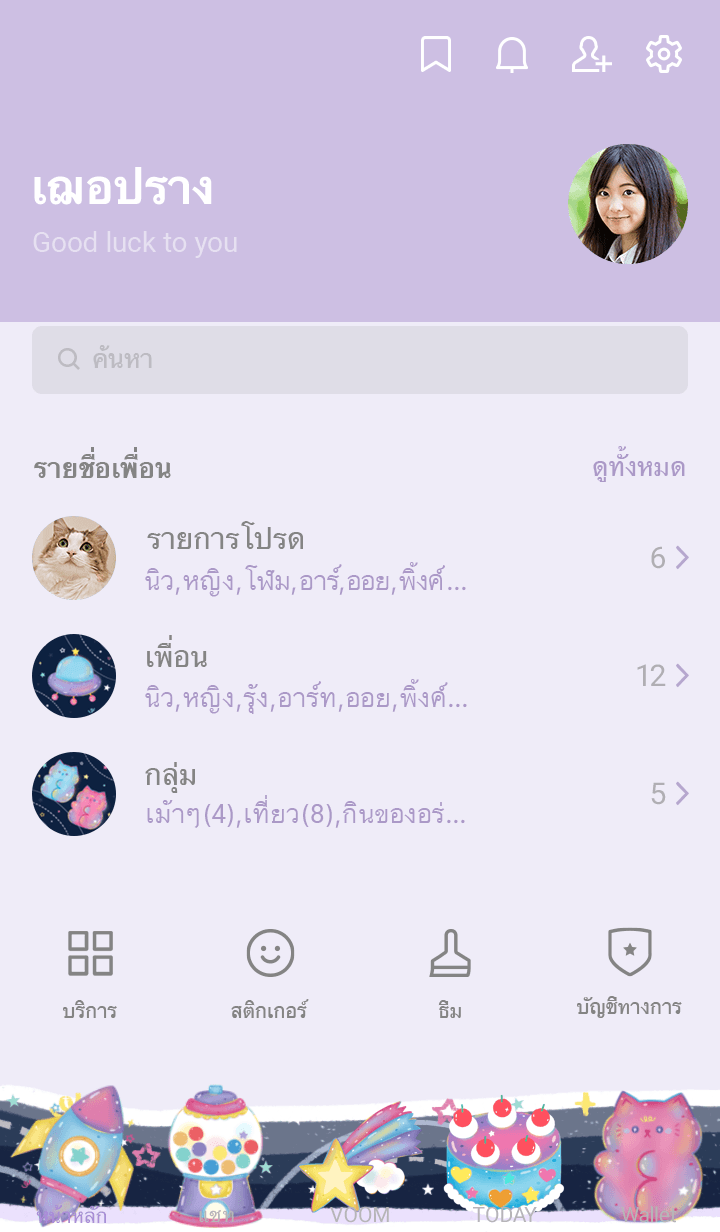The image size is (720, 1232).
Task: Open the เพื่อน friends list
Action: 360,676
